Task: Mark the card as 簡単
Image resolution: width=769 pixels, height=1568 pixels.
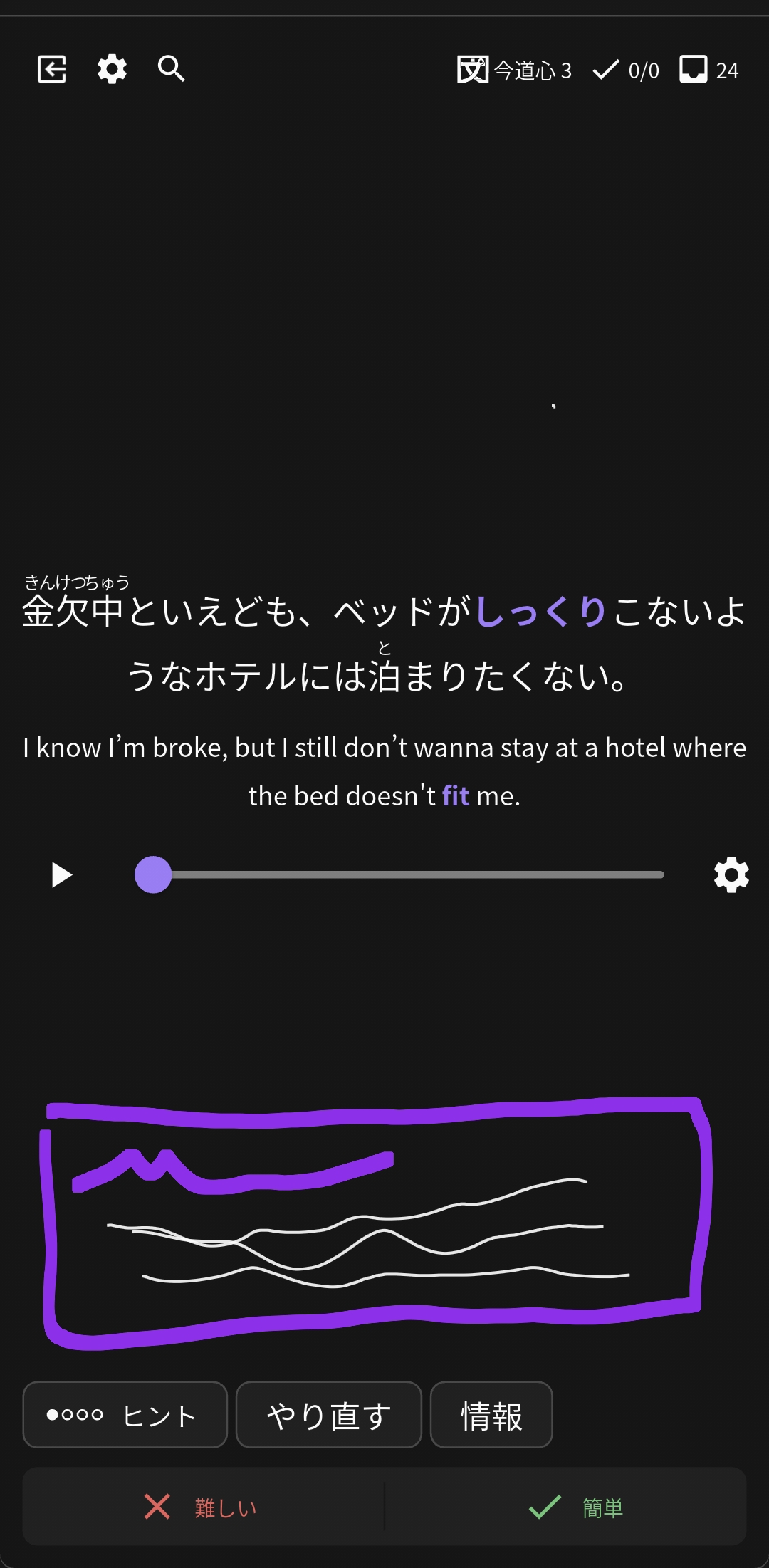Action: pyautogui.click(x=575, y=1507)
